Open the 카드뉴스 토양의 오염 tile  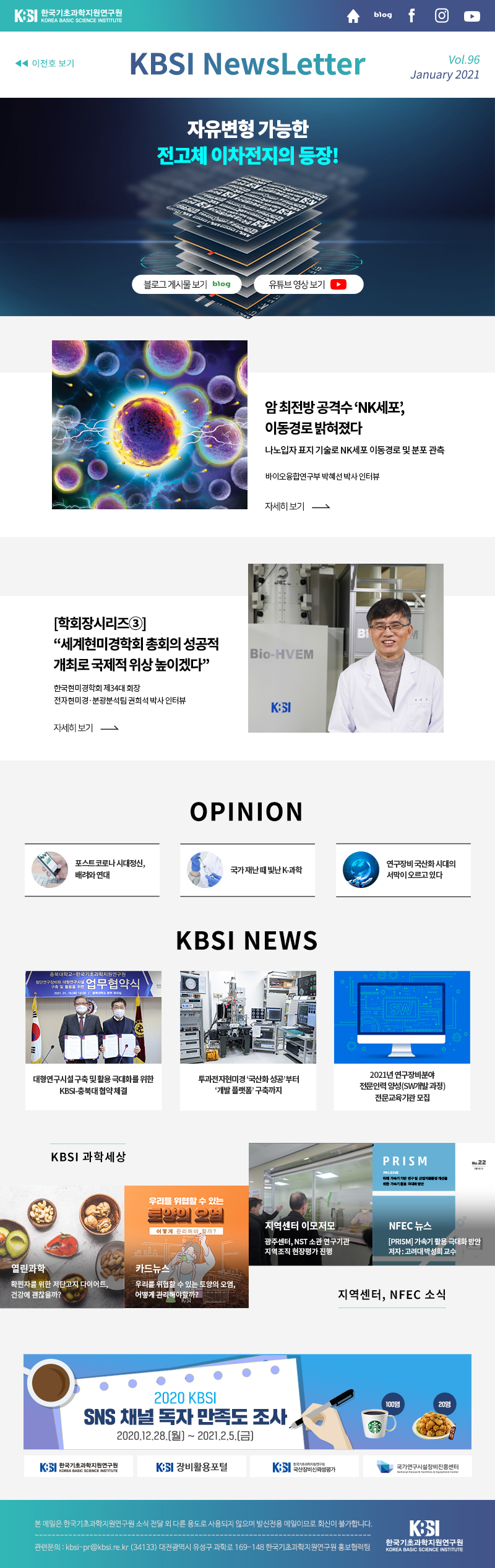186,1247
